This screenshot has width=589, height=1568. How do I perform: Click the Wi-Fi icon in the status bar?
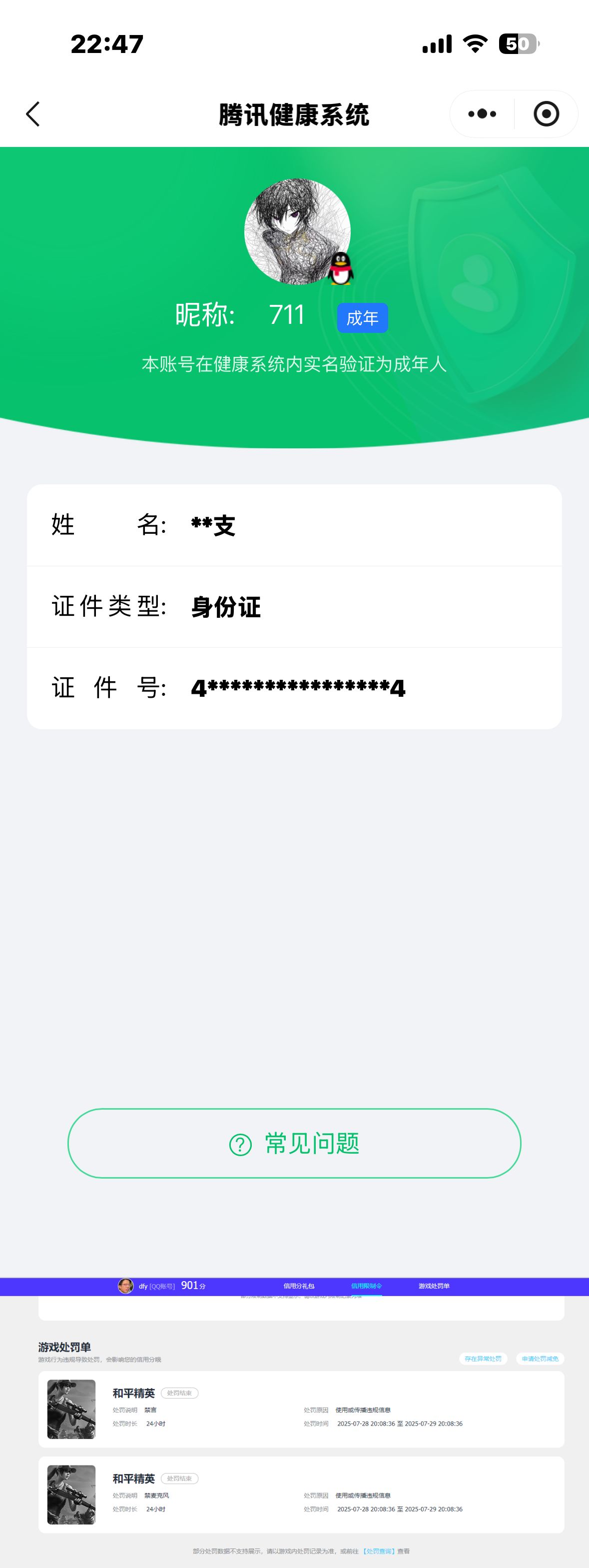pyautogui.click(x=475, y=42)
